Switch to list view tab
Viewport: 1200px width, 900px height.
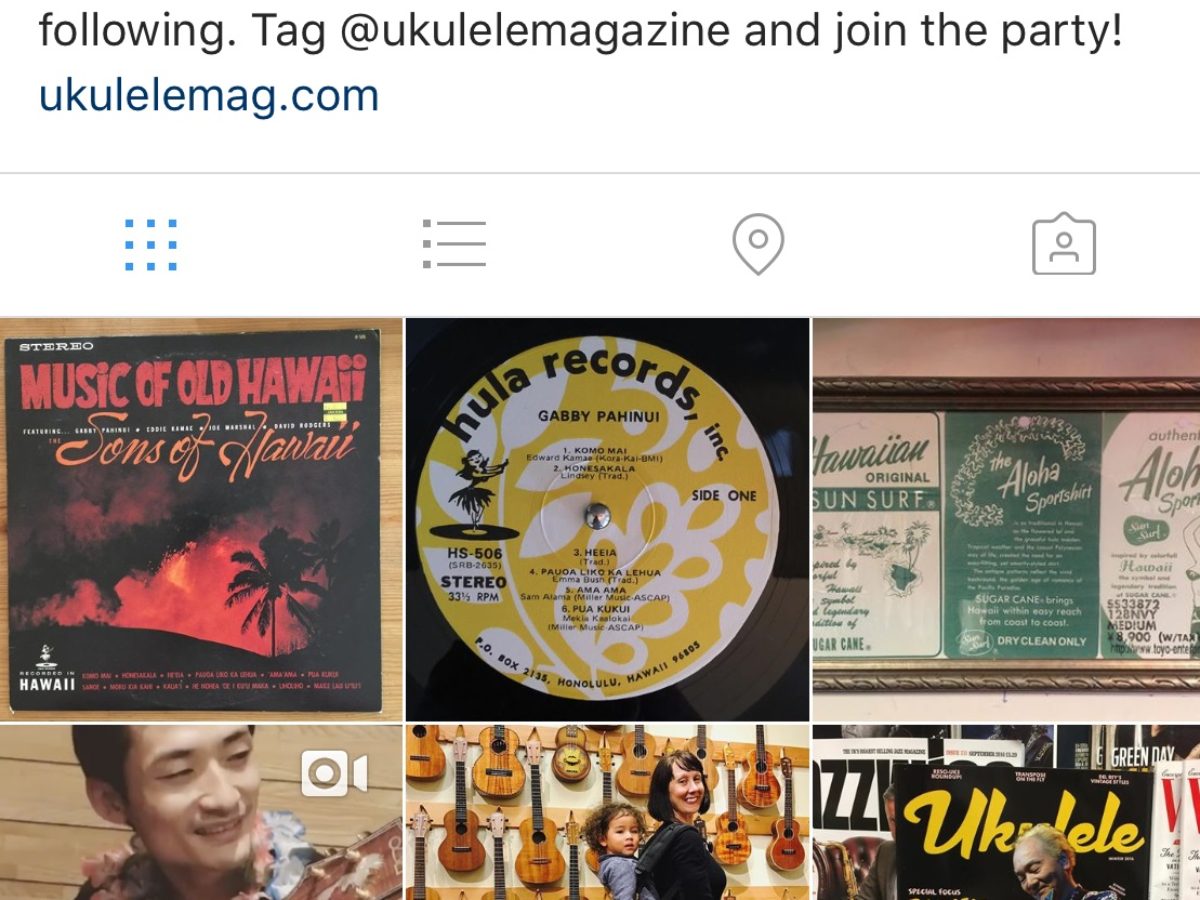tap(454, 244)
